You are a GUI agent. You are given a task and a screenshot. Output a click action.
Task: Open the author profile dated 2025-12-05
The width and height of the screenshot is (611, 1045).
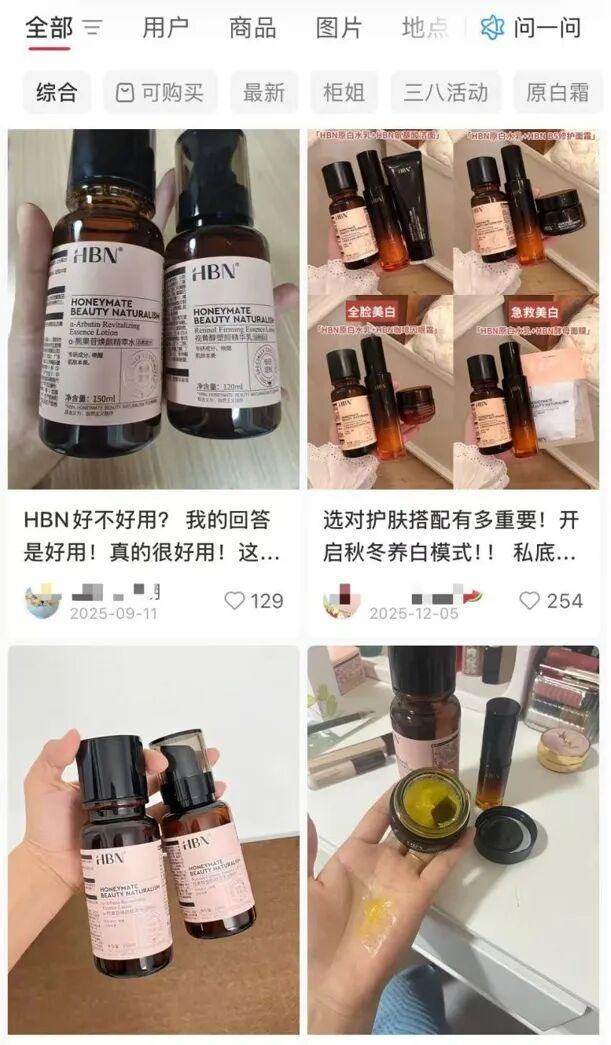[340, 601]
